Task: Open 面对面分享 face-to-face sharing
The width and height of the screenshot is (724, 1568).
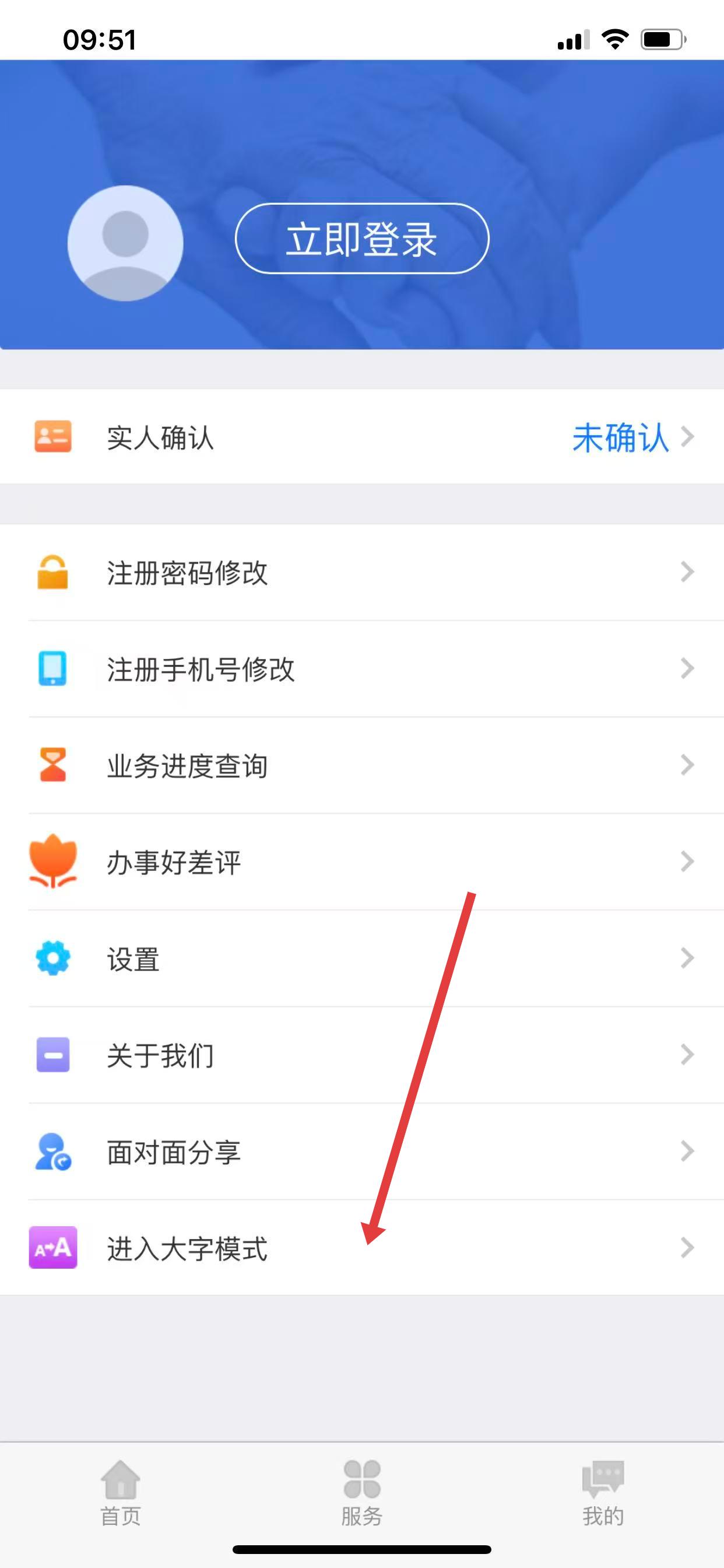Action: tap(362, 1151)
